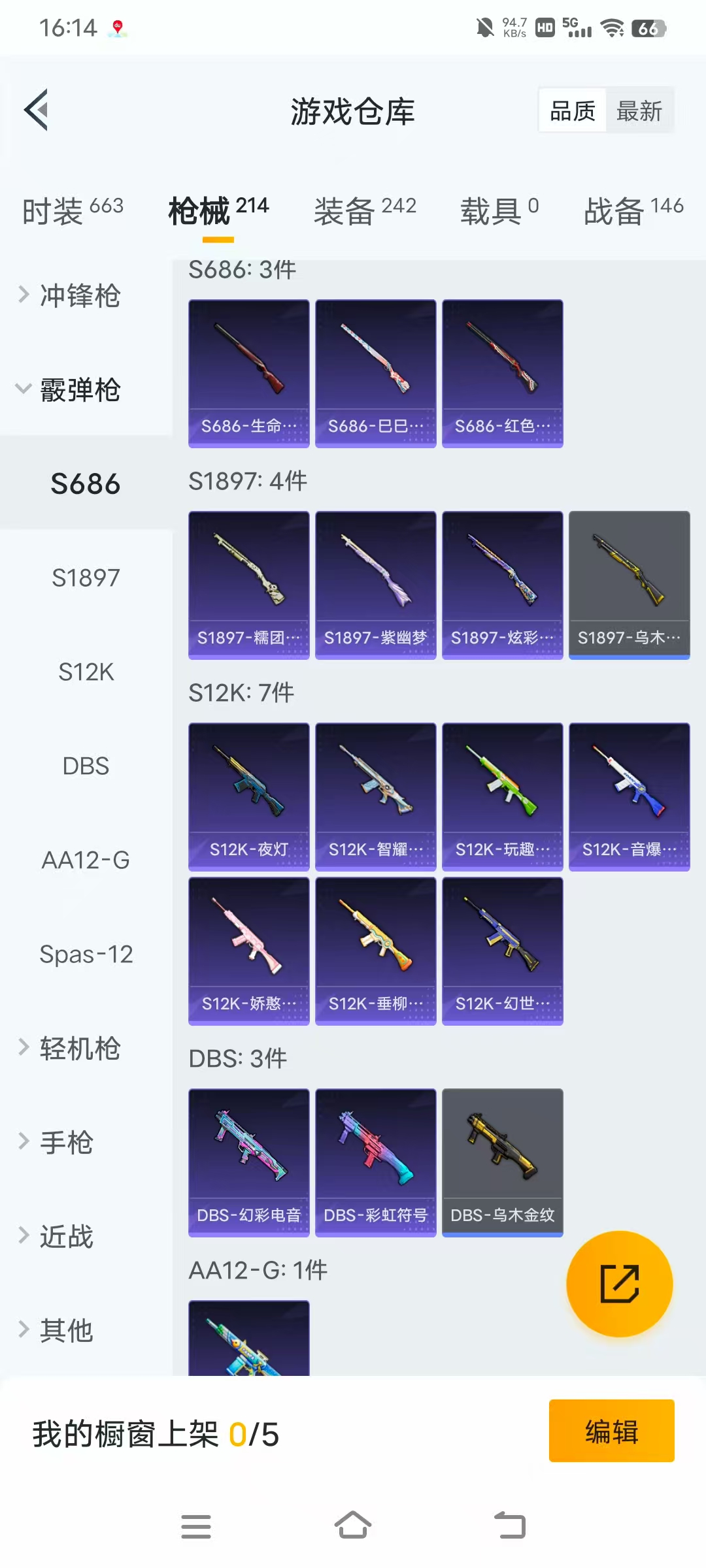Sort the warehouse by 最新
This screenshot has height=1568, width=706.
tap(639, 111)
